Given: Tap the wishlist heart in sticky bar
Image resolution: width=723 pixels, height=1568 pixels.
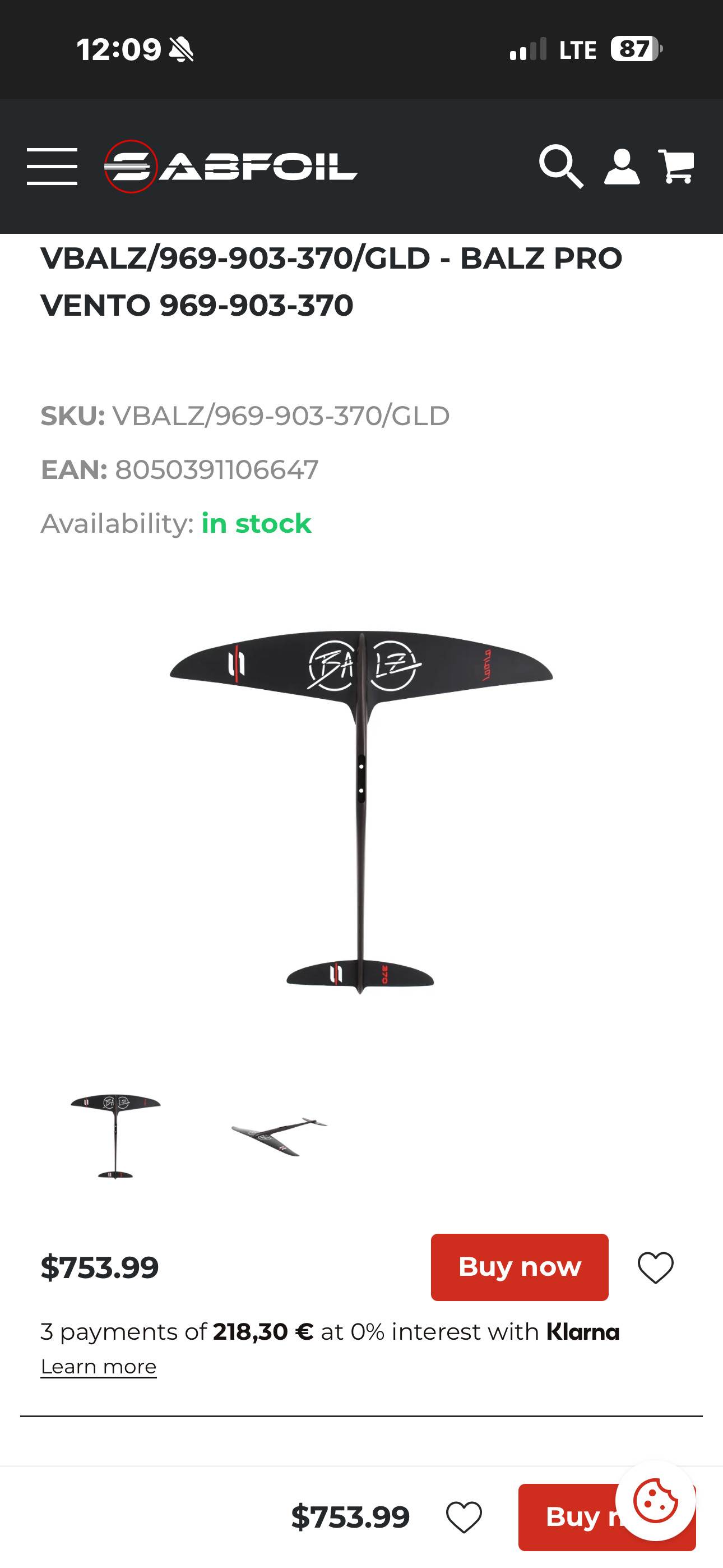Looking at the screenshot, I should click(x=465, y=1517).
